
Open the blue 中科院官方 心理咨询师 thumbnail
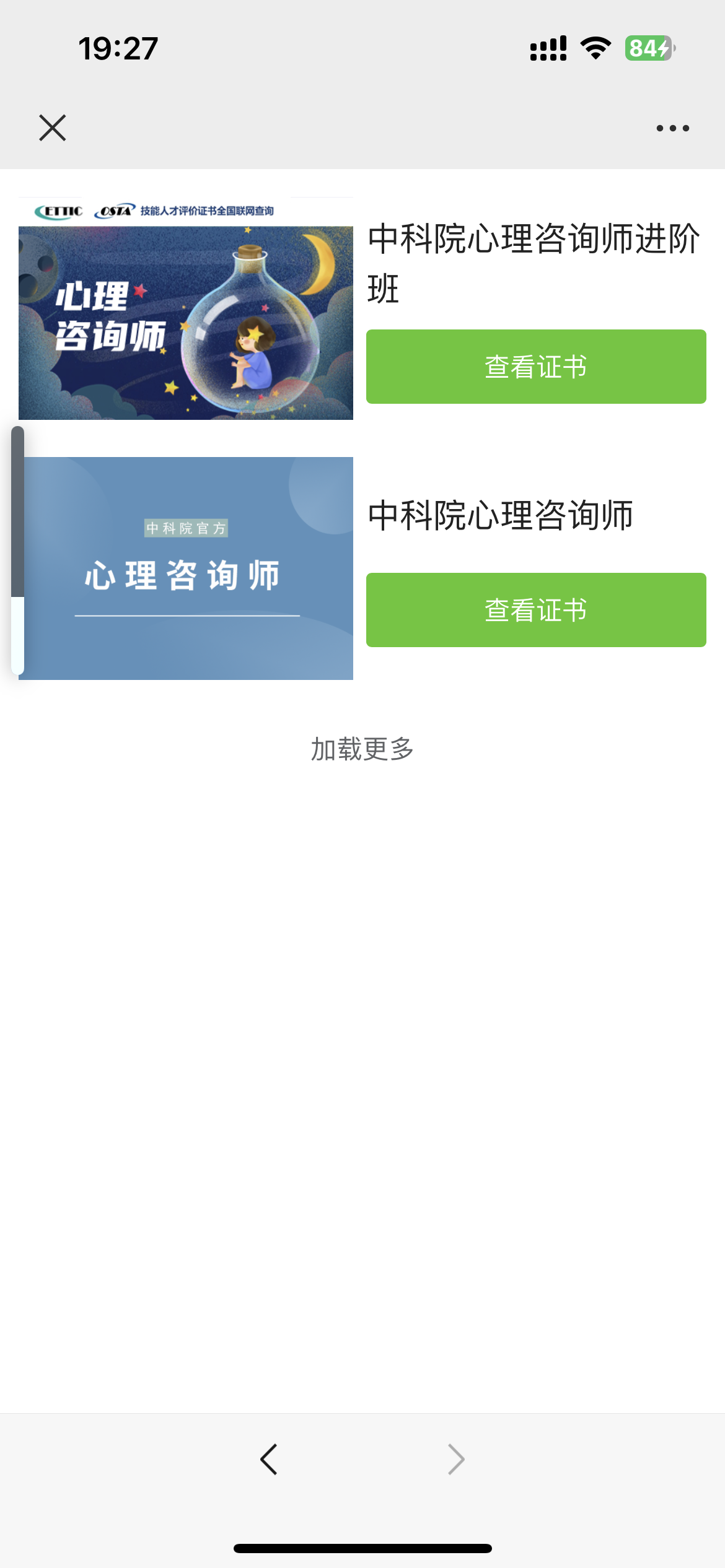(x=186, y=568)
